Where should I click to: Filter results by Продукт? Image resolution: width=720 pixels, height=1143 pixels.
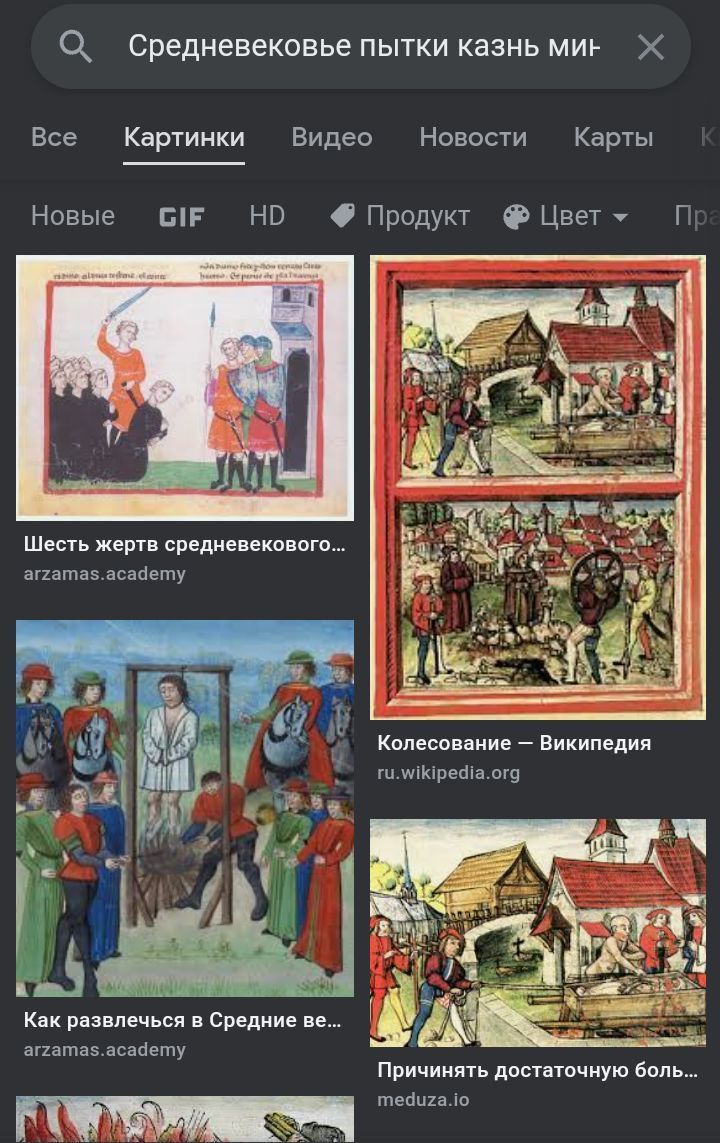(400, 216)
